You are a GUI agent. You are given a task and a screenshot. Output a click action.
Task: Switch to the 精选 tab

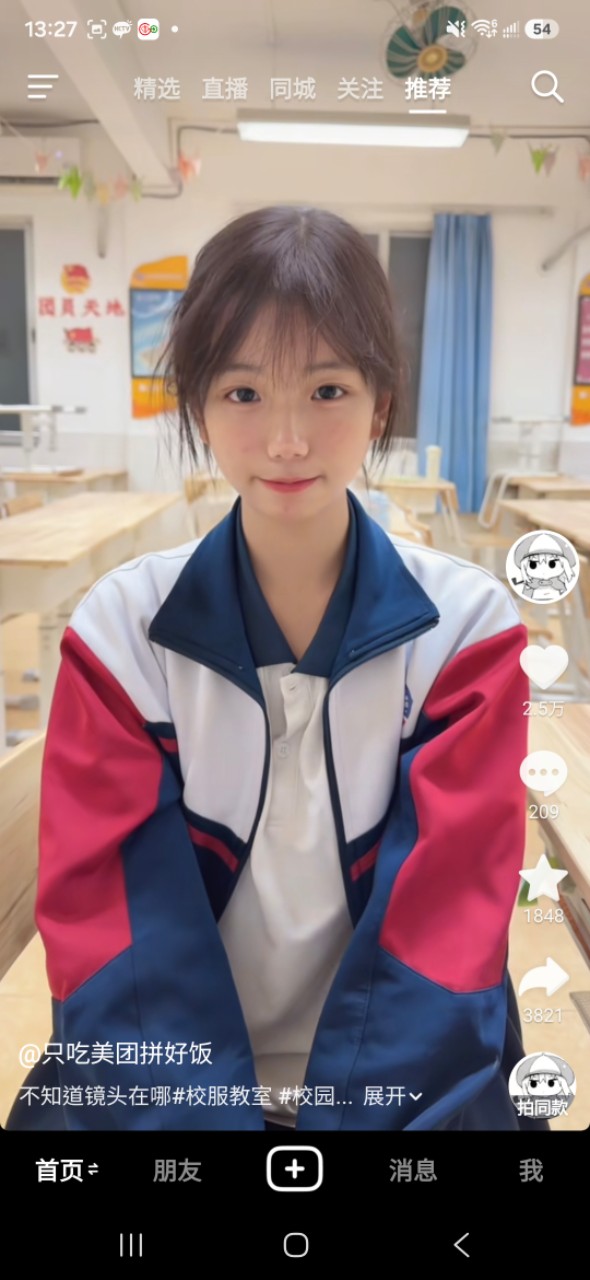157,89
